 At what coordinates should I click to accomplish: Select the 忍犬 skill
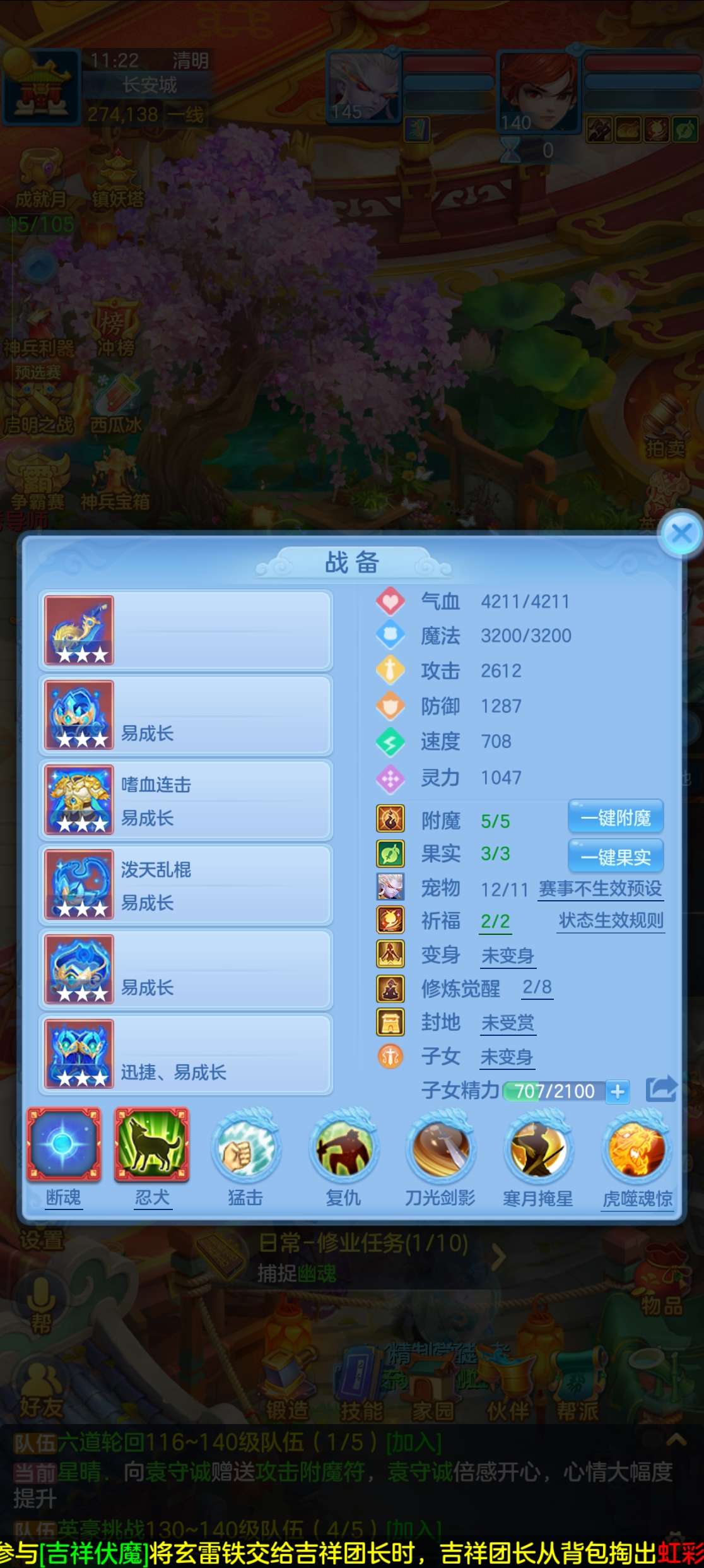151,1145
